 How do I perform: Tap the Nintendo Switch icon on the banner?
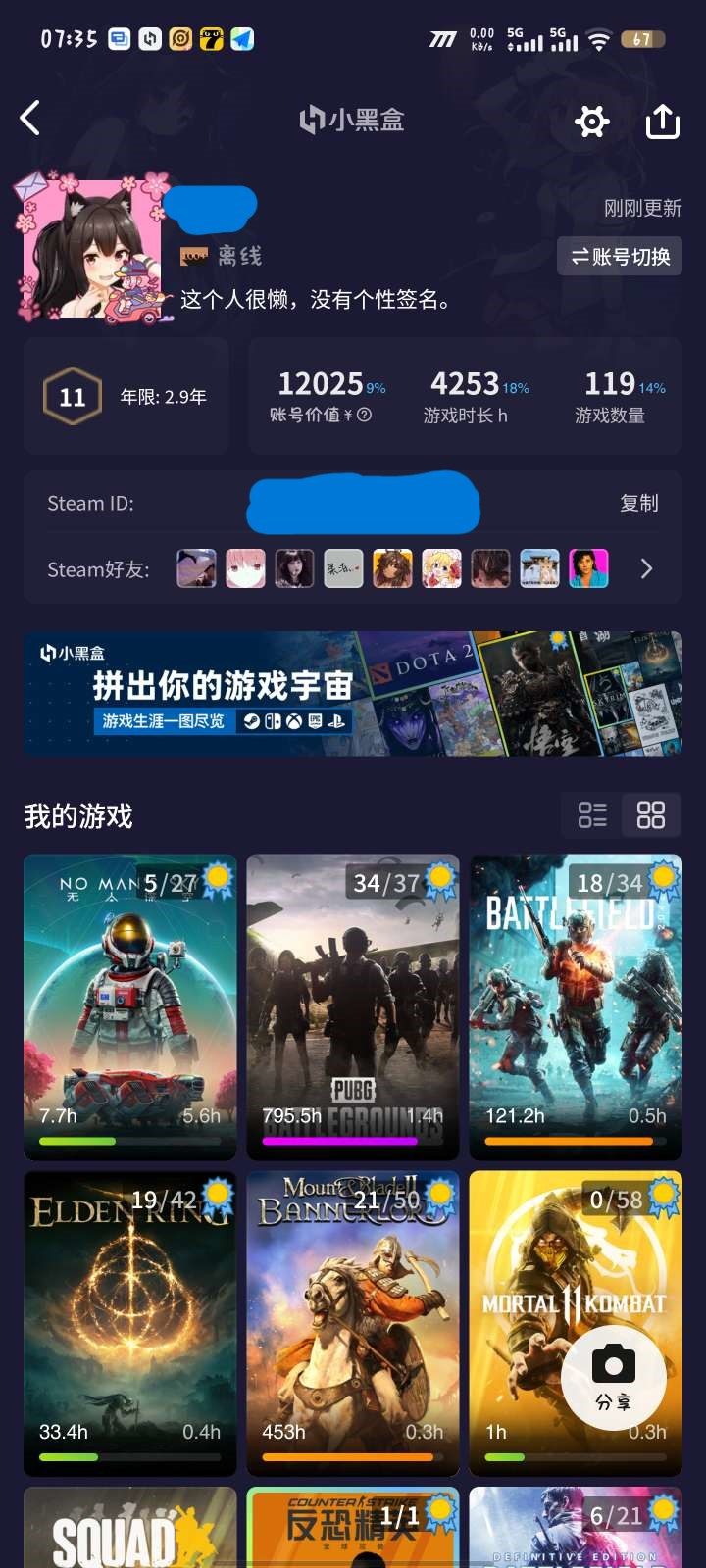click(273, 720)
